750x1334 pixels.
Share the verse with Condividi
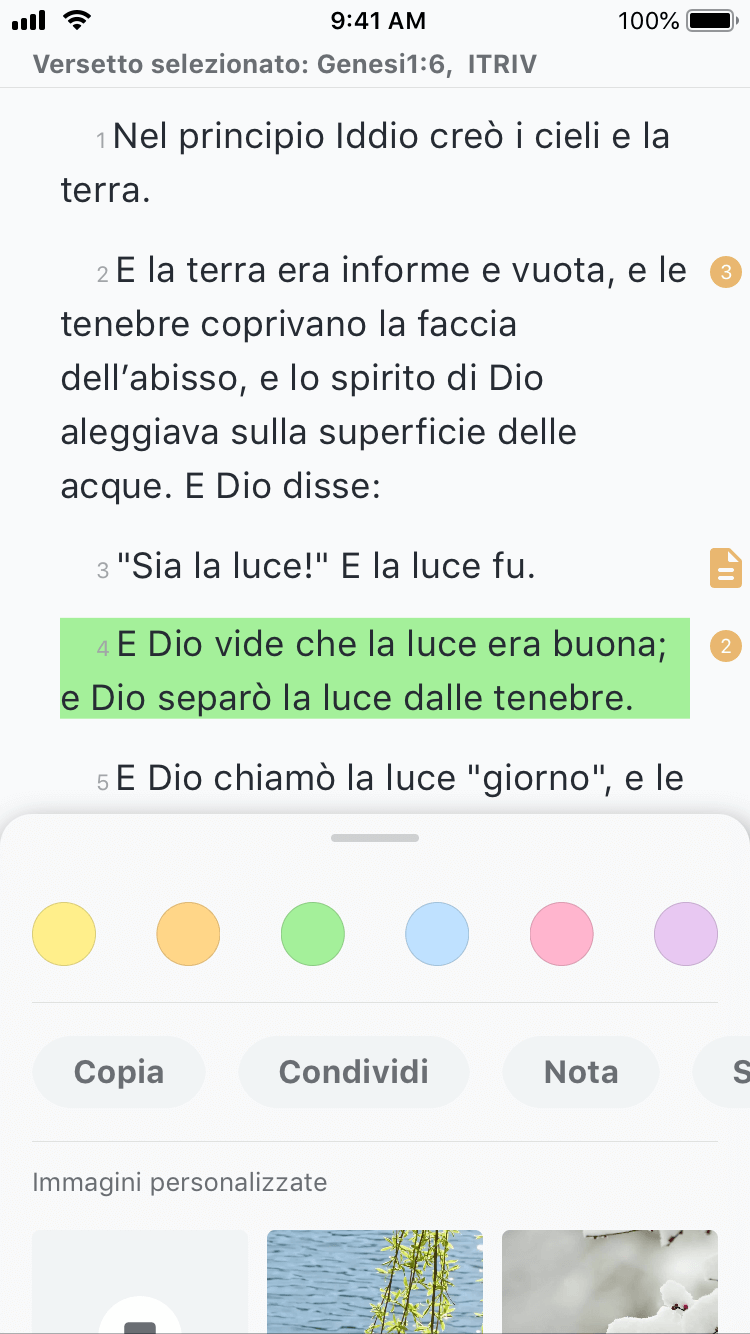click(x=353, y=1072)
